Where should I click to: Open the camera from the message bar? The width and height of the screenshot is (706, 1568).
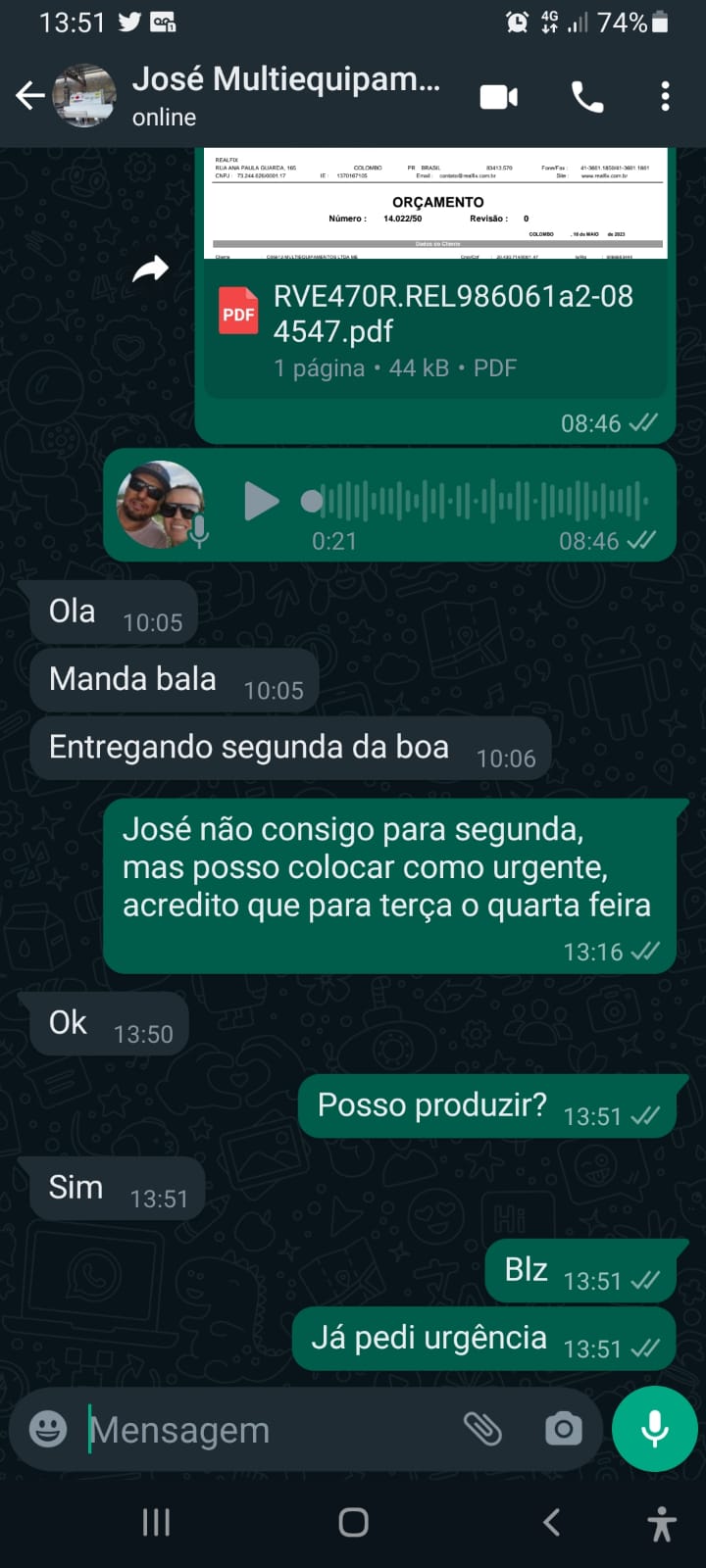(563, 1429)
